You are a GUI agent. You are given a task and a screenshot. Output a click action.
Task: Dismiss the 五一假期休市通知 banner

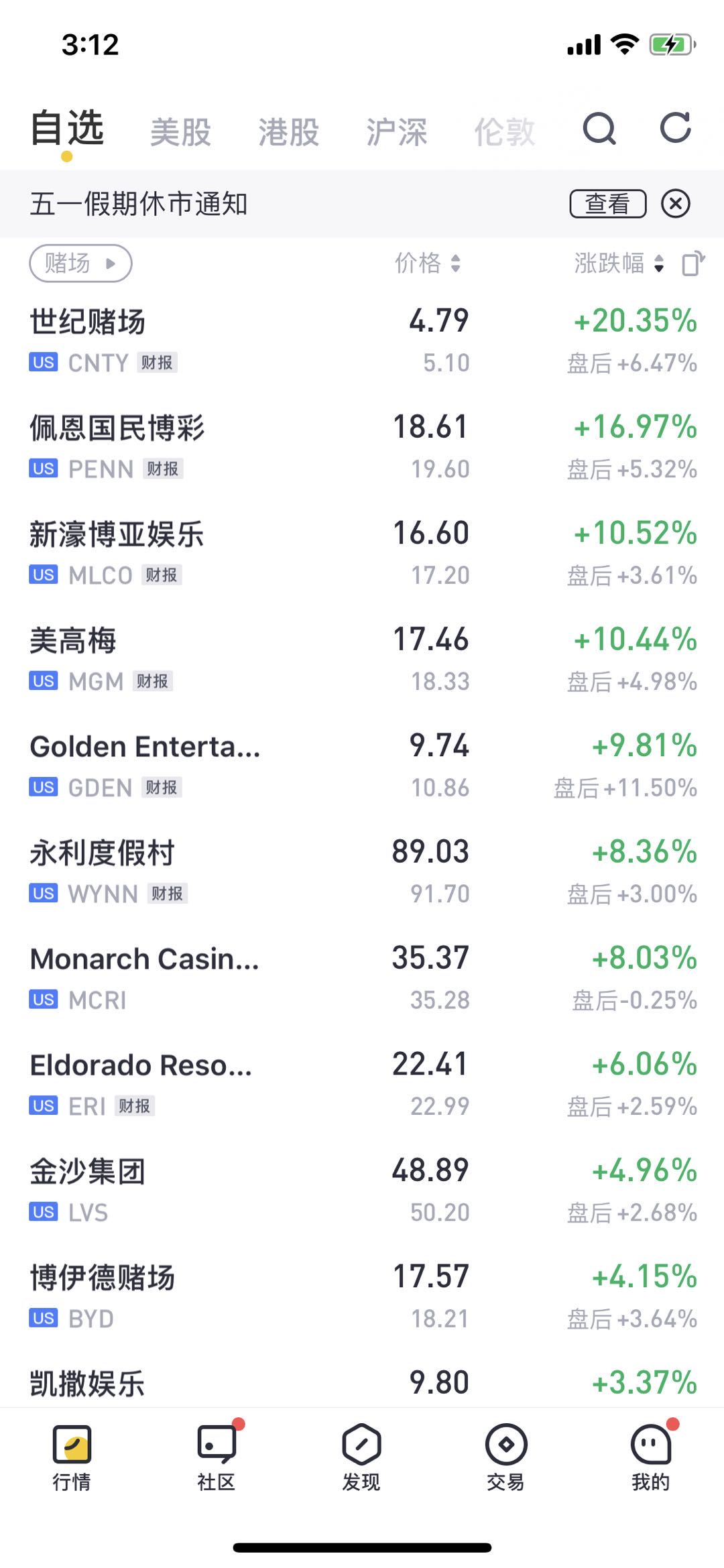(x=676, y=203)
